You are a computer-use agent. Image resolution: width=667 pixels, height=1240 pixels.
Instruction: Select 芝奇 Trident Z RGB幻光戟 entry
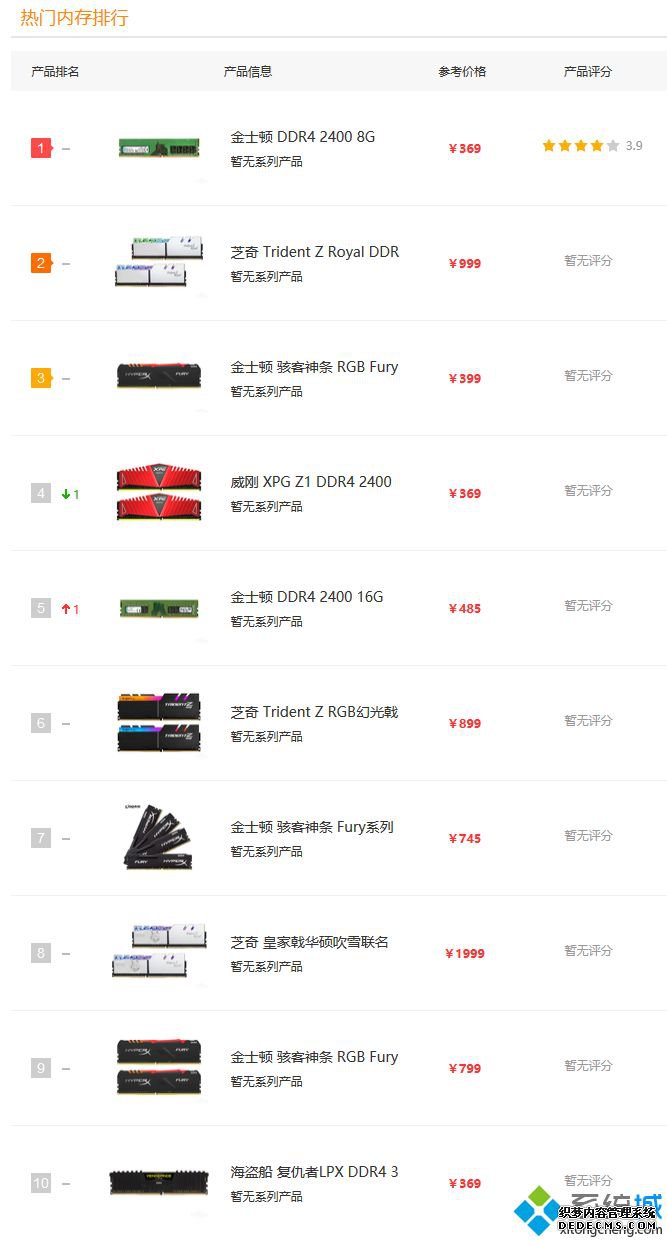tap(314, 712)
